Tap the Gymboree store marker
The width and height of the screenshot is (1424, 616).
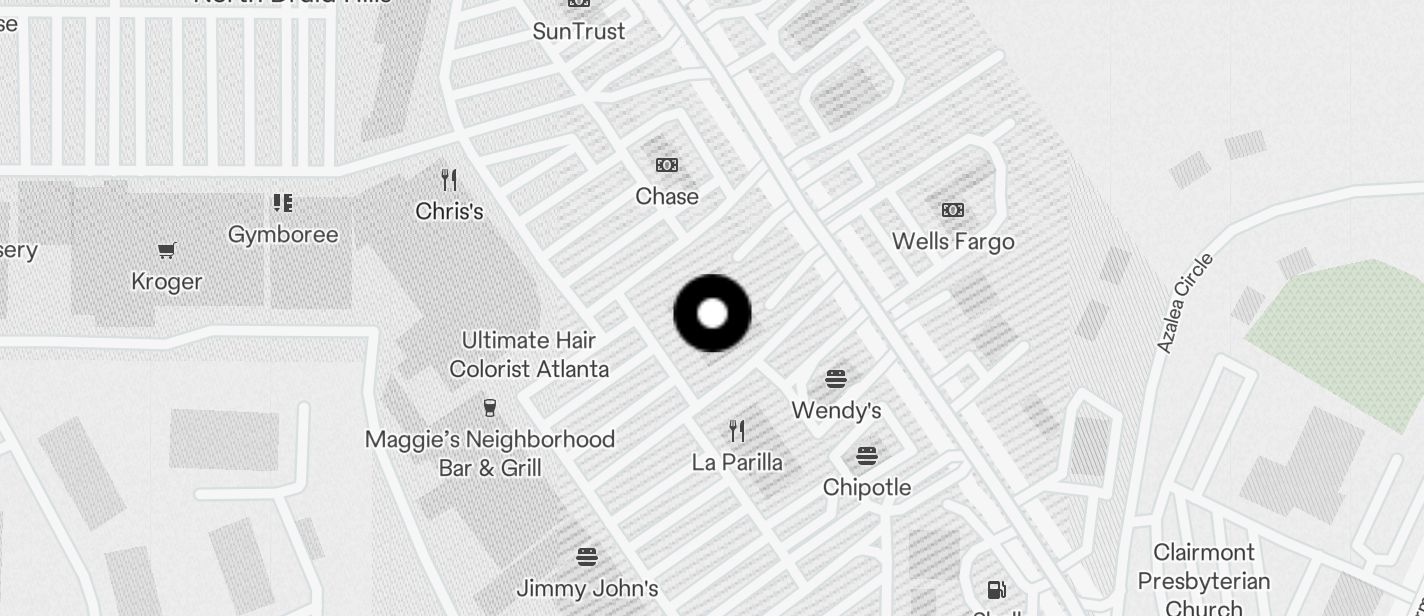click(x=283, y=205)
